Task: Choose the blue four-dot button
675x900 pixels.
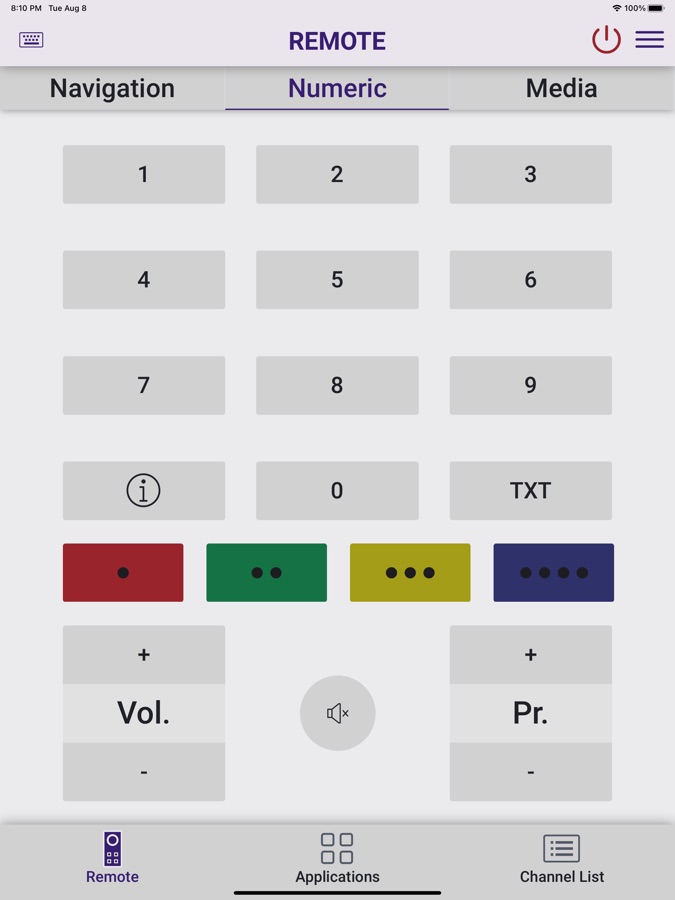Action: [x=553, y=573]
